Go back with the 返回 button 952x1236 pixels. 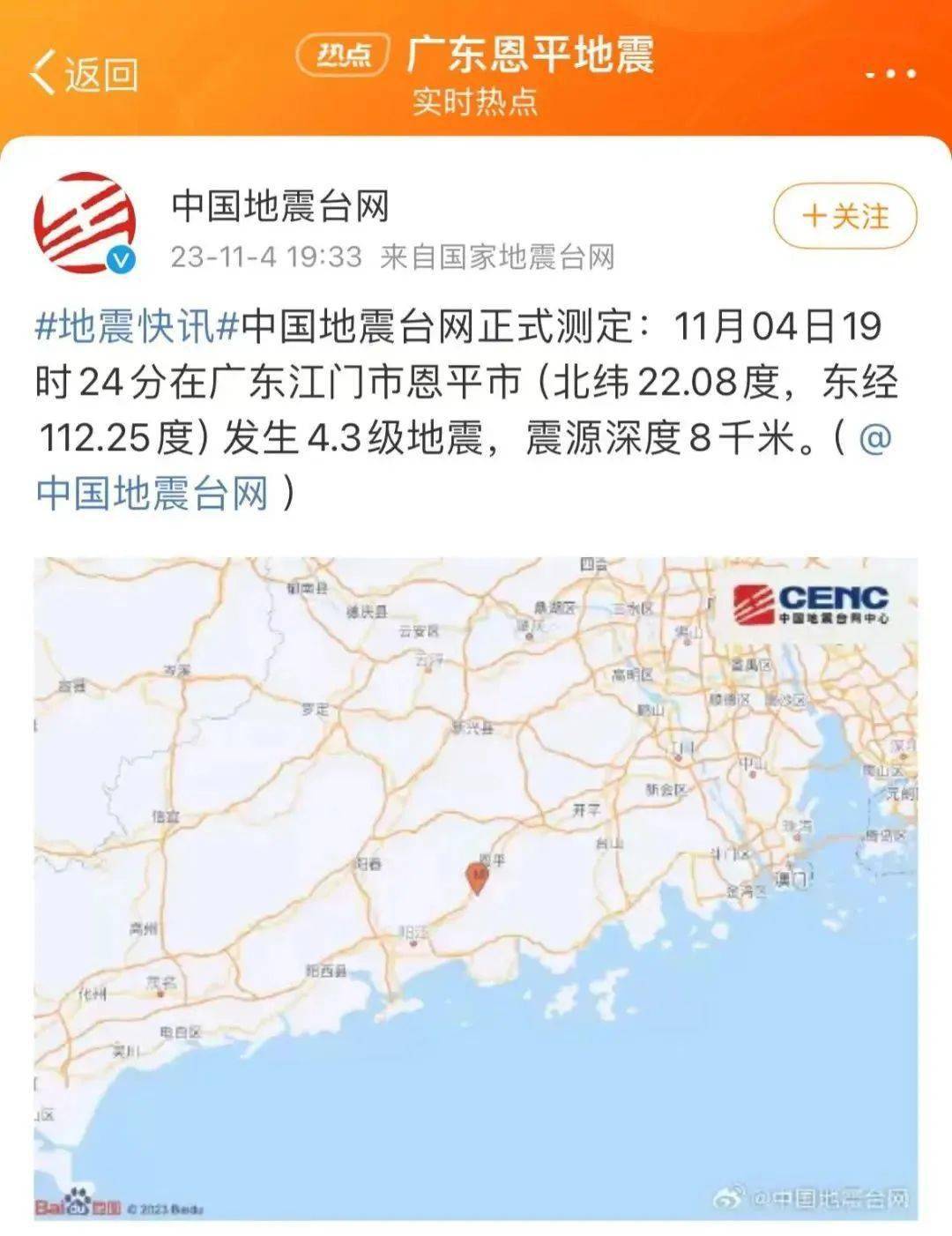click(x=84, y=73)
